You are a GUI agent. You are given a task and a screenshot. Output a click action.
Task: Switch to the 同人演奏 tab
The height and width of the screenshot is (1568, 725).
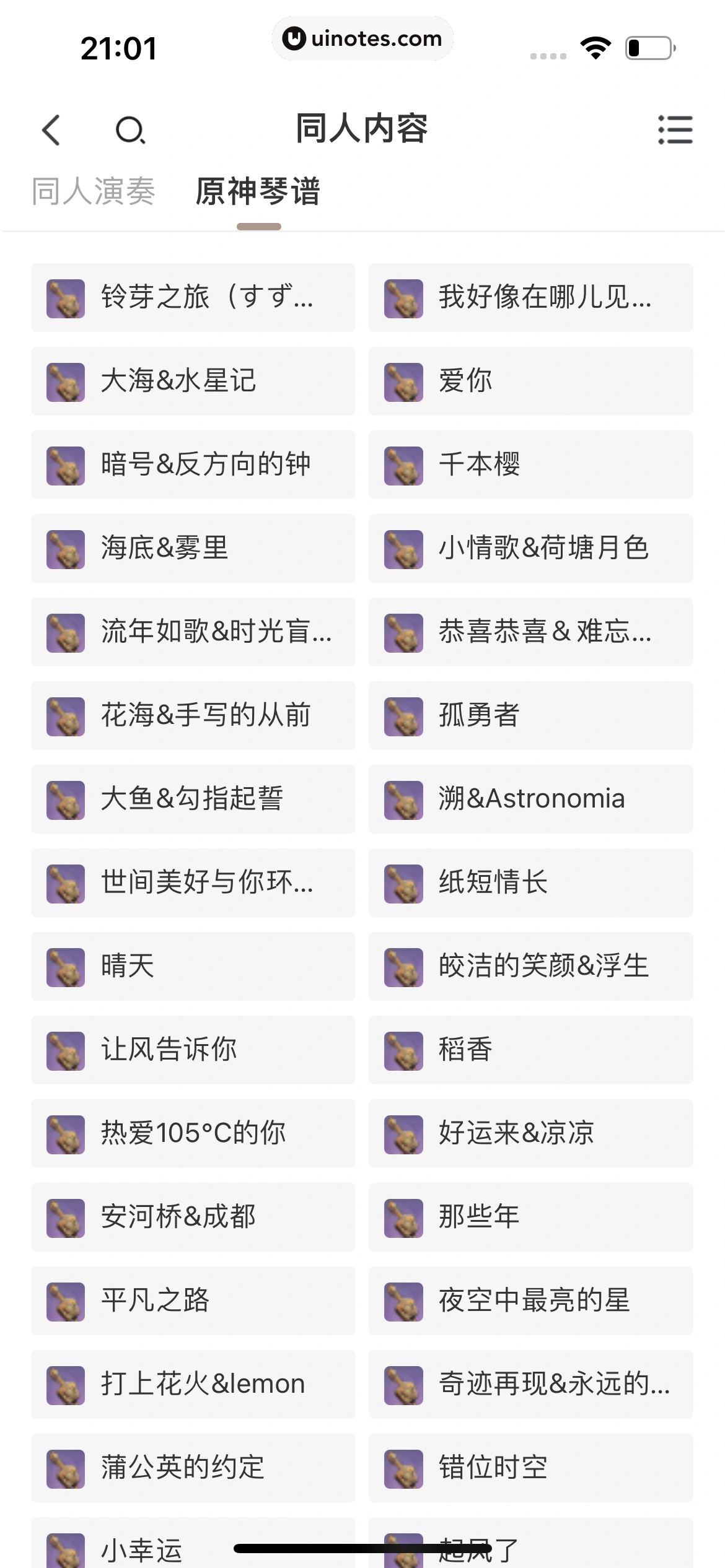93,191
